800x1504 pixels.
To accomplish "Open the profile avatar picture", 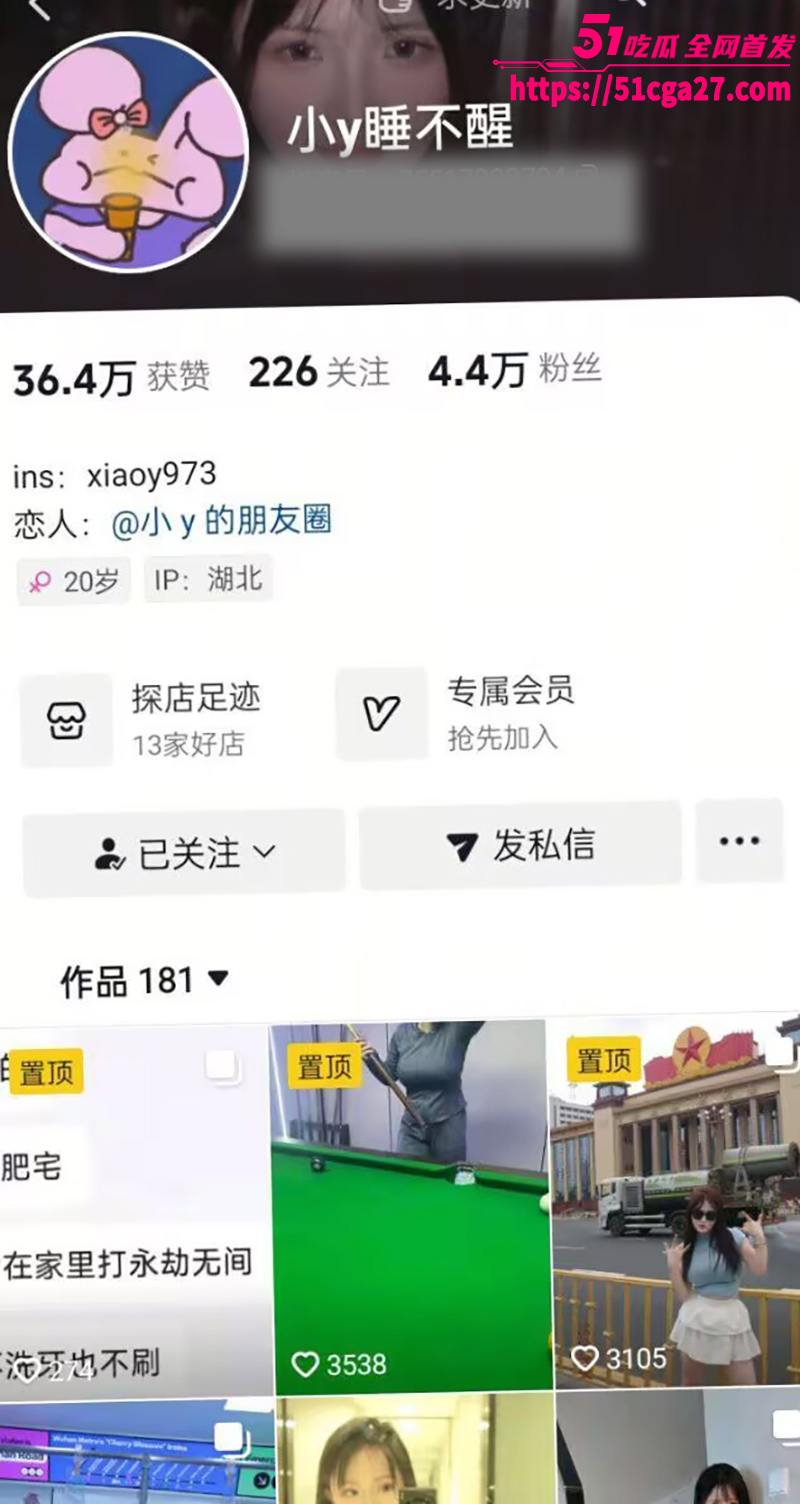I will click(x=128, y=151).
